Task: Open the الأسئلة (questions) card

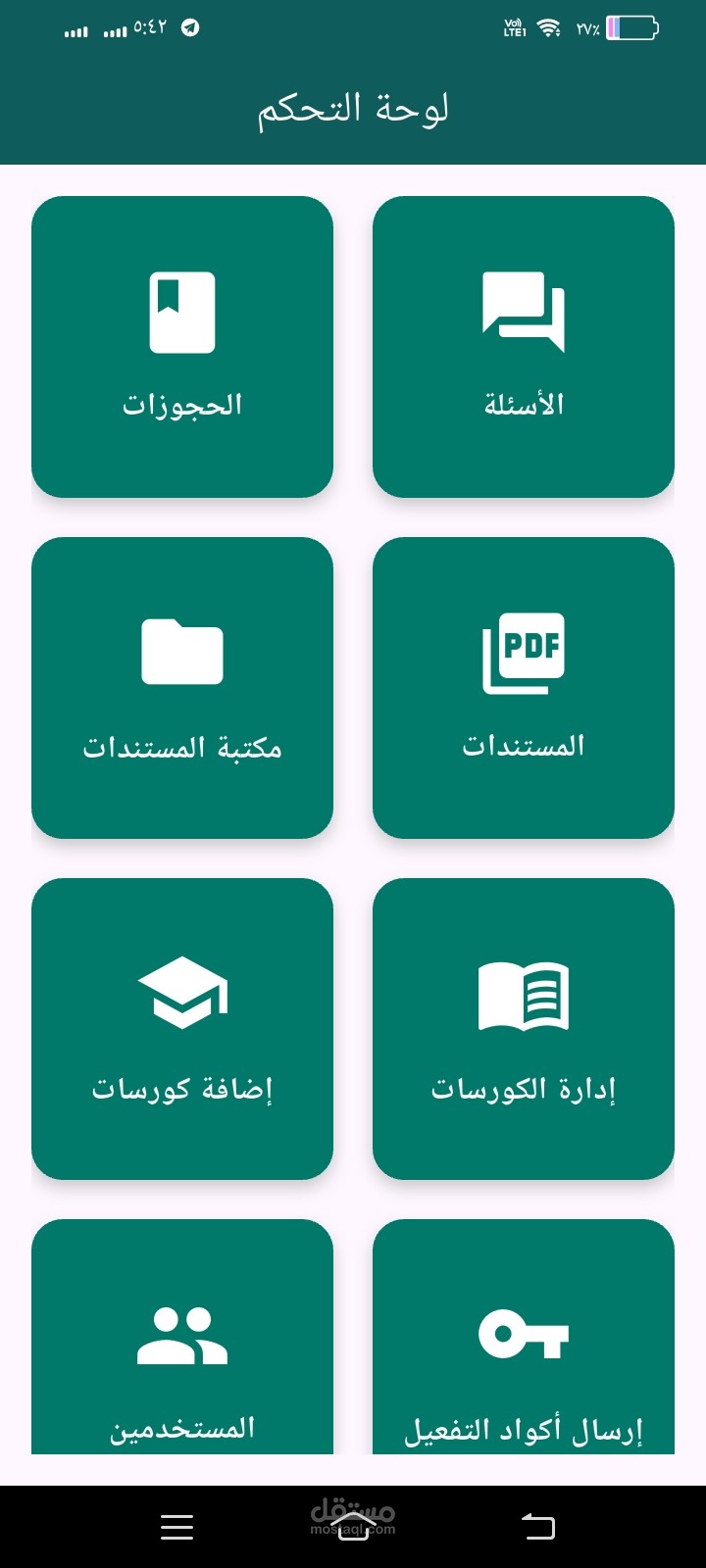Action: point(524,347)
